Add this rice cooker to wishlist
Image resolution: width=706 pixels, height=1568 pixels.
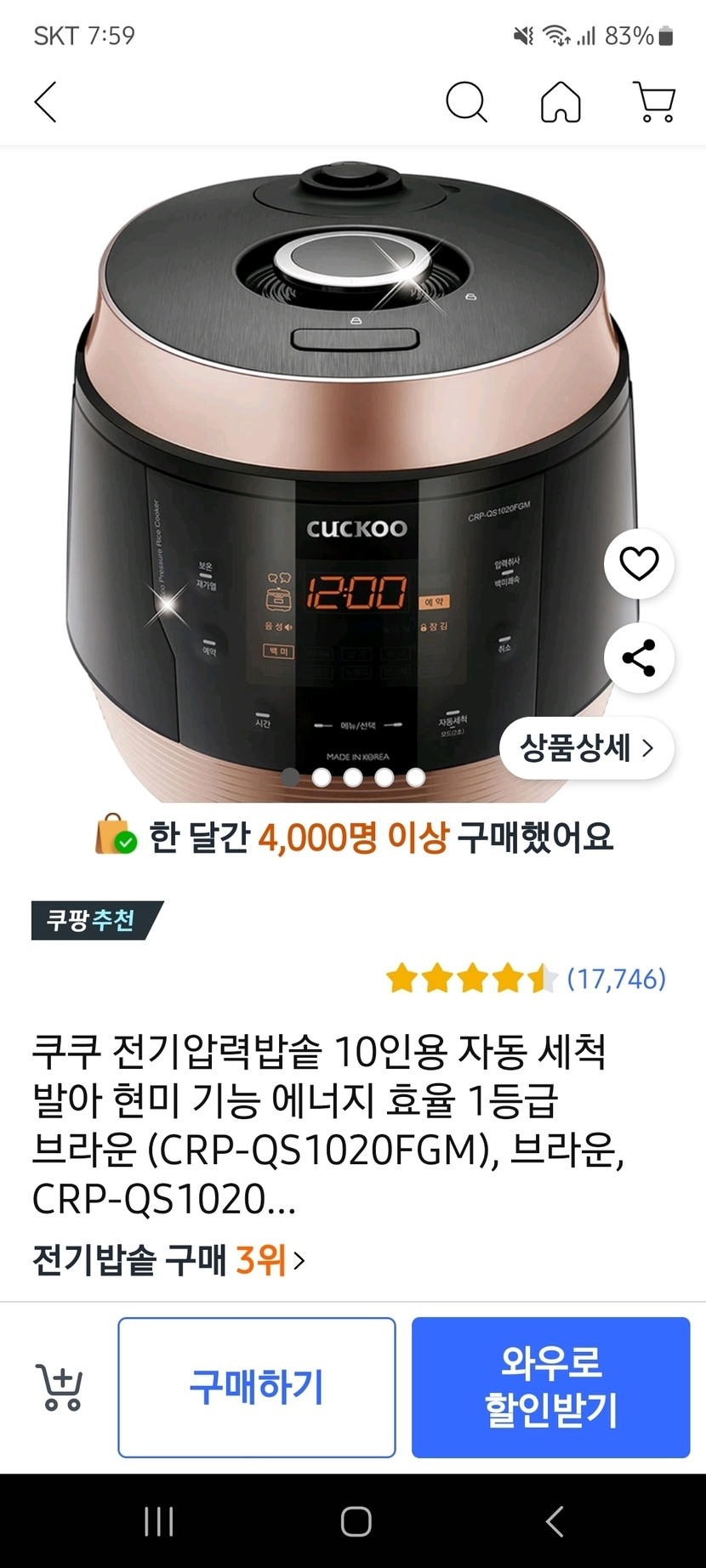639,563
